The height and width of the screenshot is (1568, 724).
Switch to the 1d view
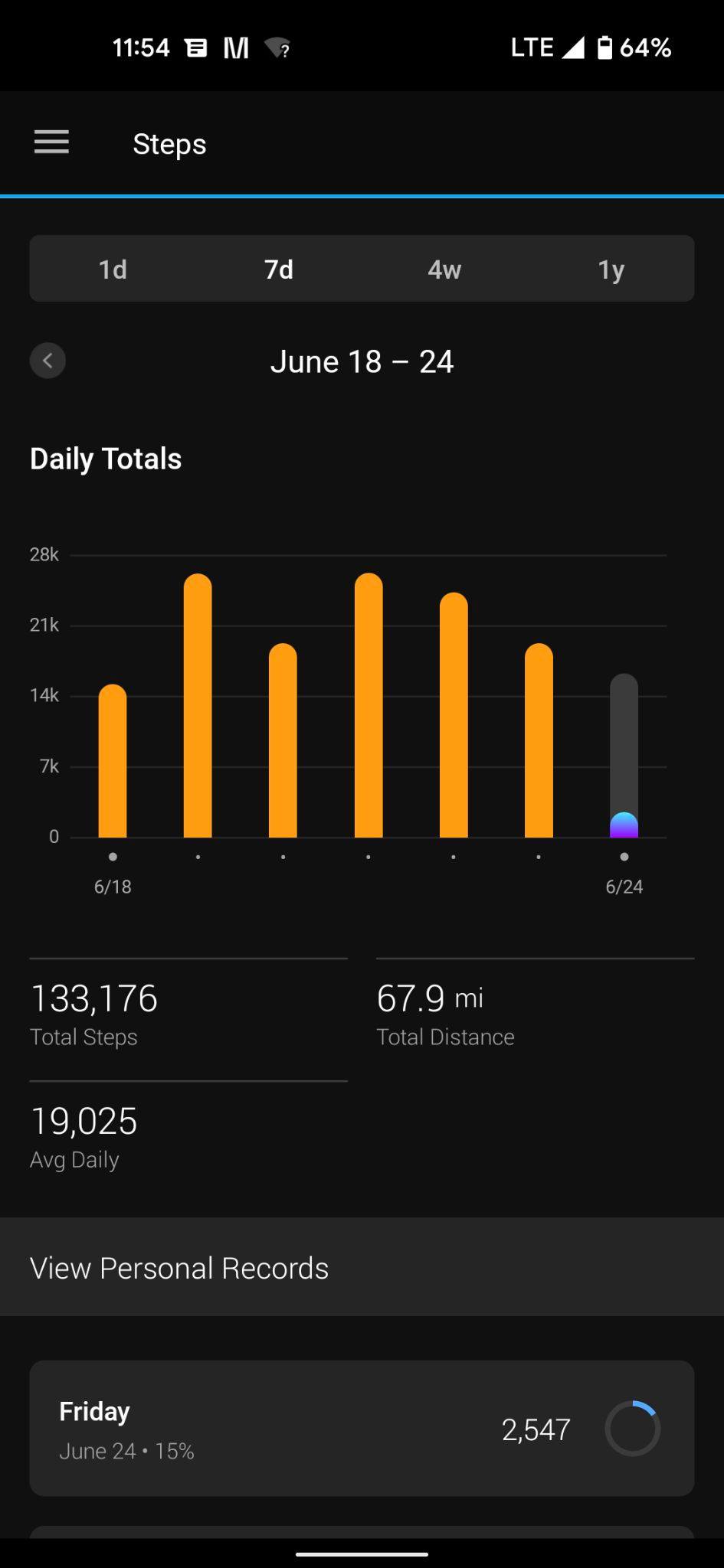112,269
